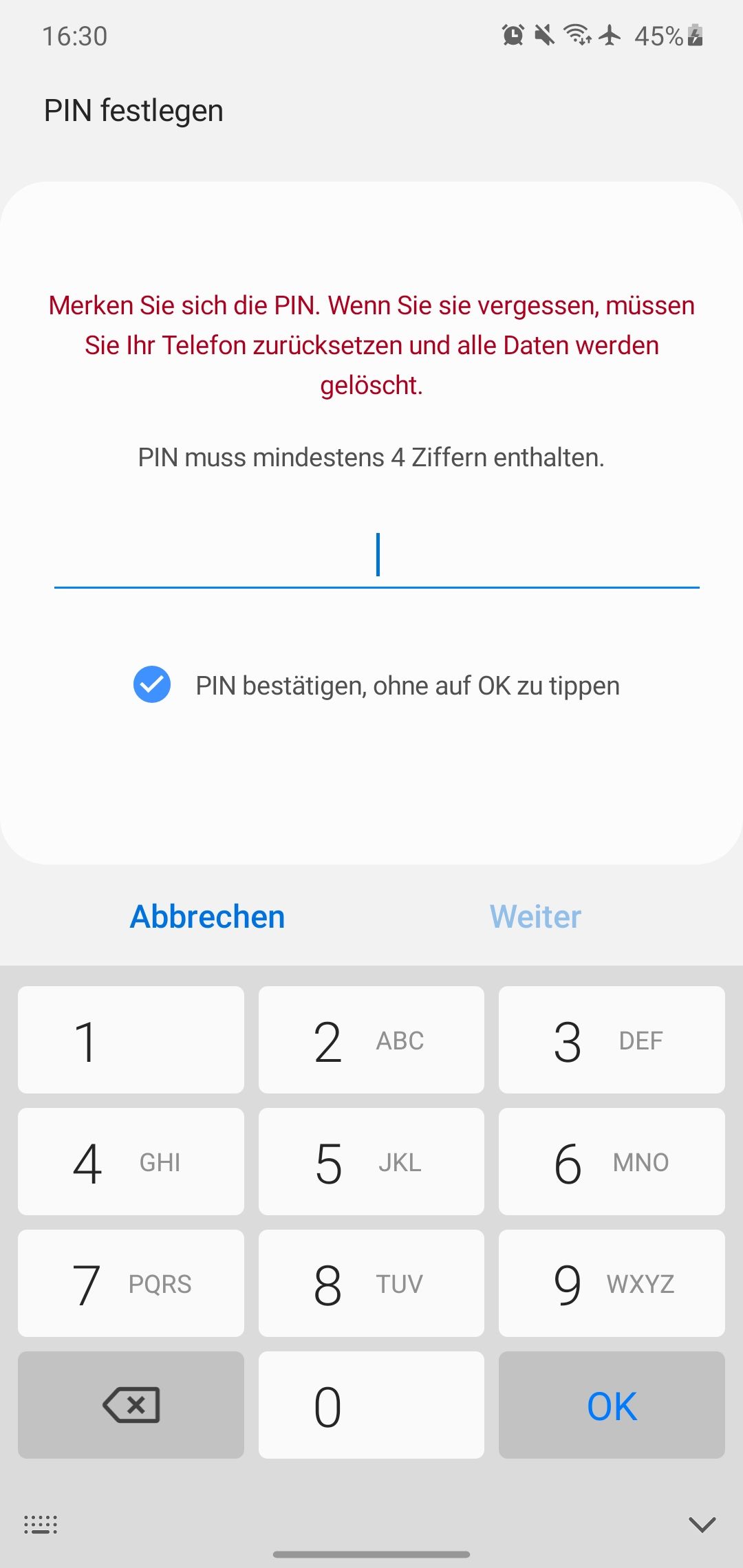Delete a digit with backspace key

click(x=131, y=1405)
